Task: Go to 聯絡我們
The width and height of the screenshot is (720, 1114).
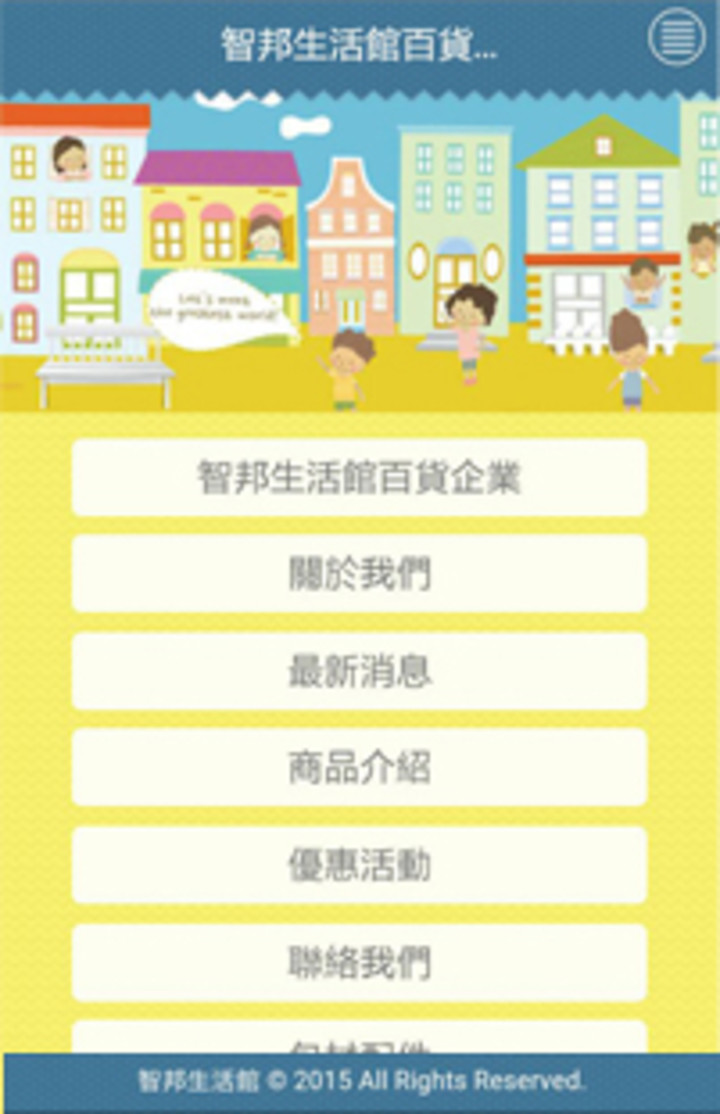Action: click(x=359, y=962)
